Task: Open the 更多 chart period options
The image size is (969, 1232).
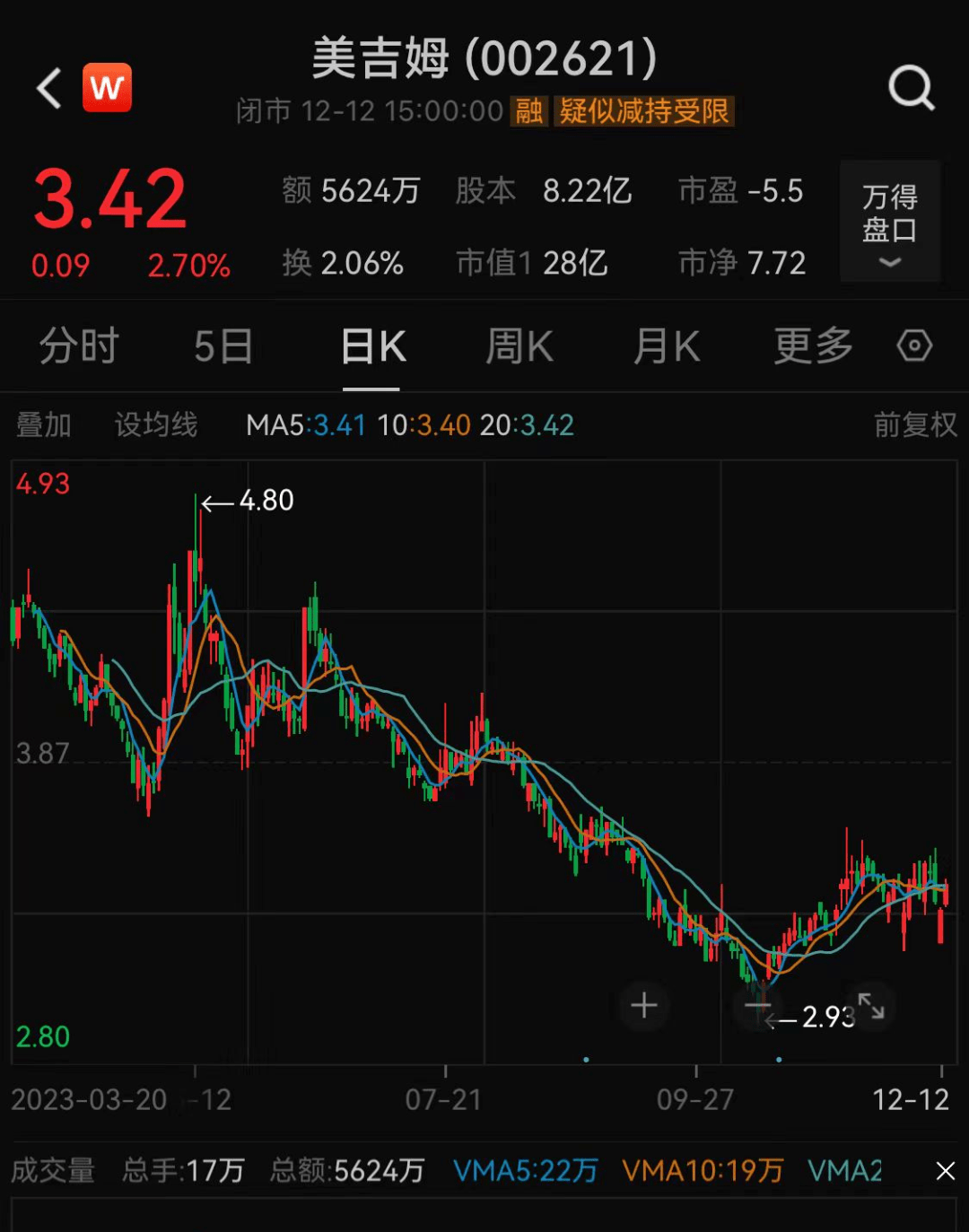Action: [813, 346]
